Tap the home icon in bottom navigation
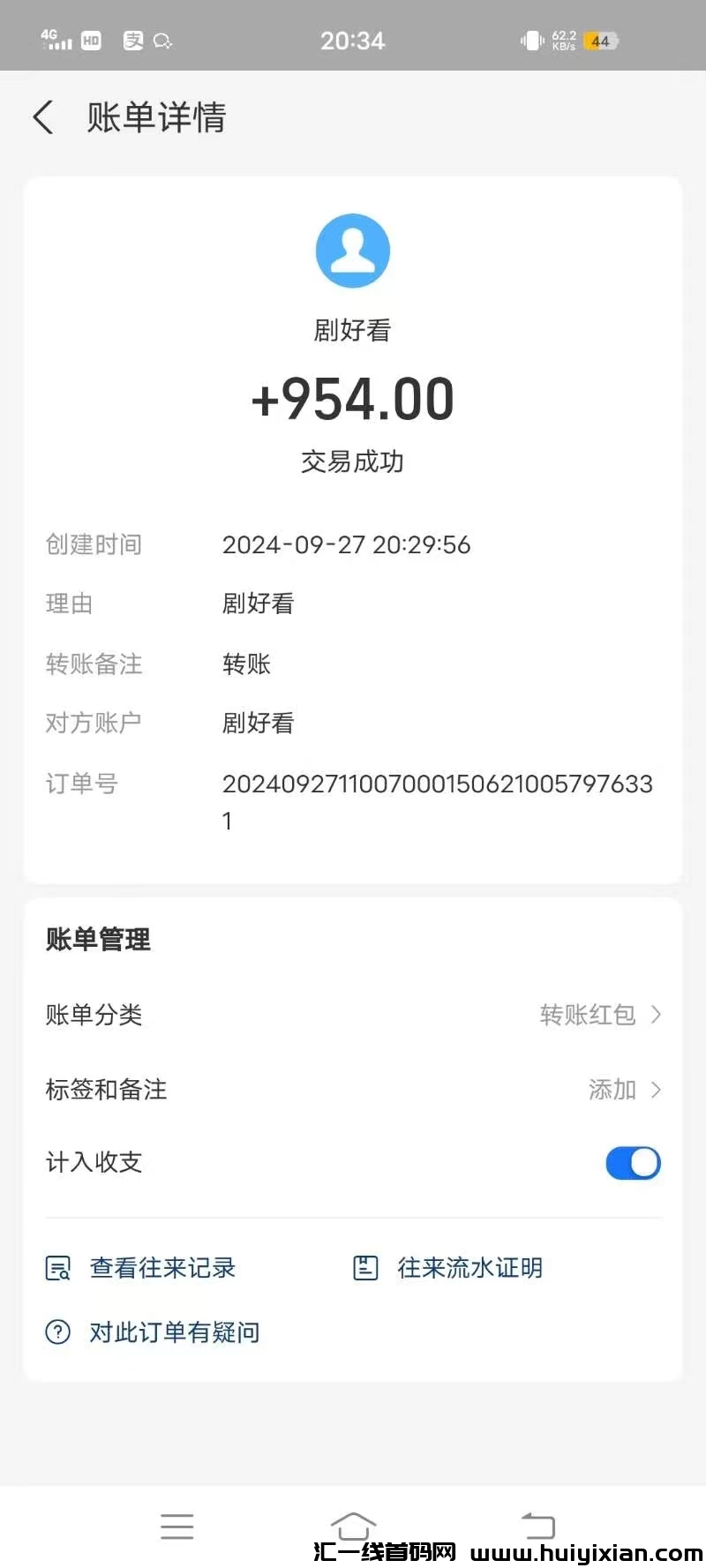706x1568 pixels. 353,1527
